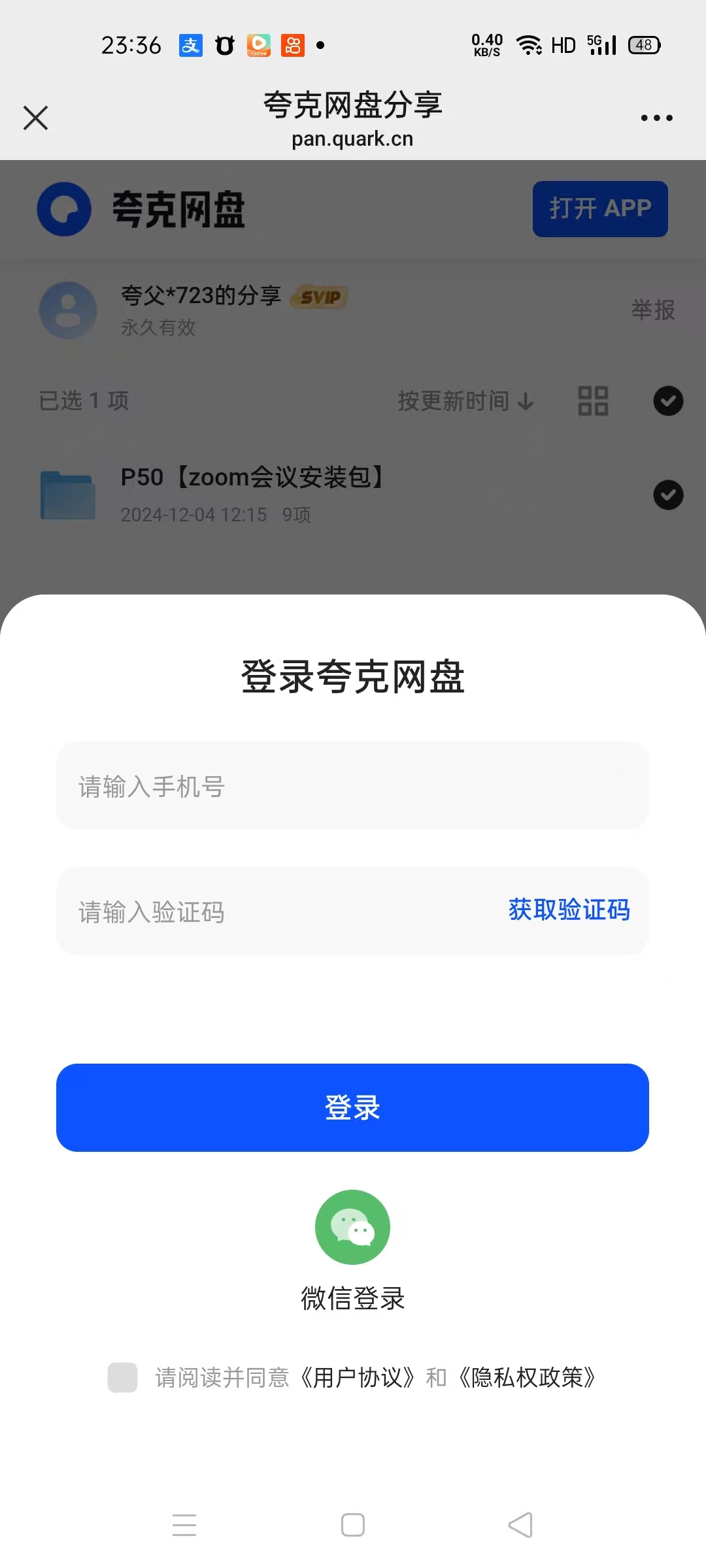Close the Quark share webpage
This screenshot has height=1568, width=706.
(x=36, y=118)
